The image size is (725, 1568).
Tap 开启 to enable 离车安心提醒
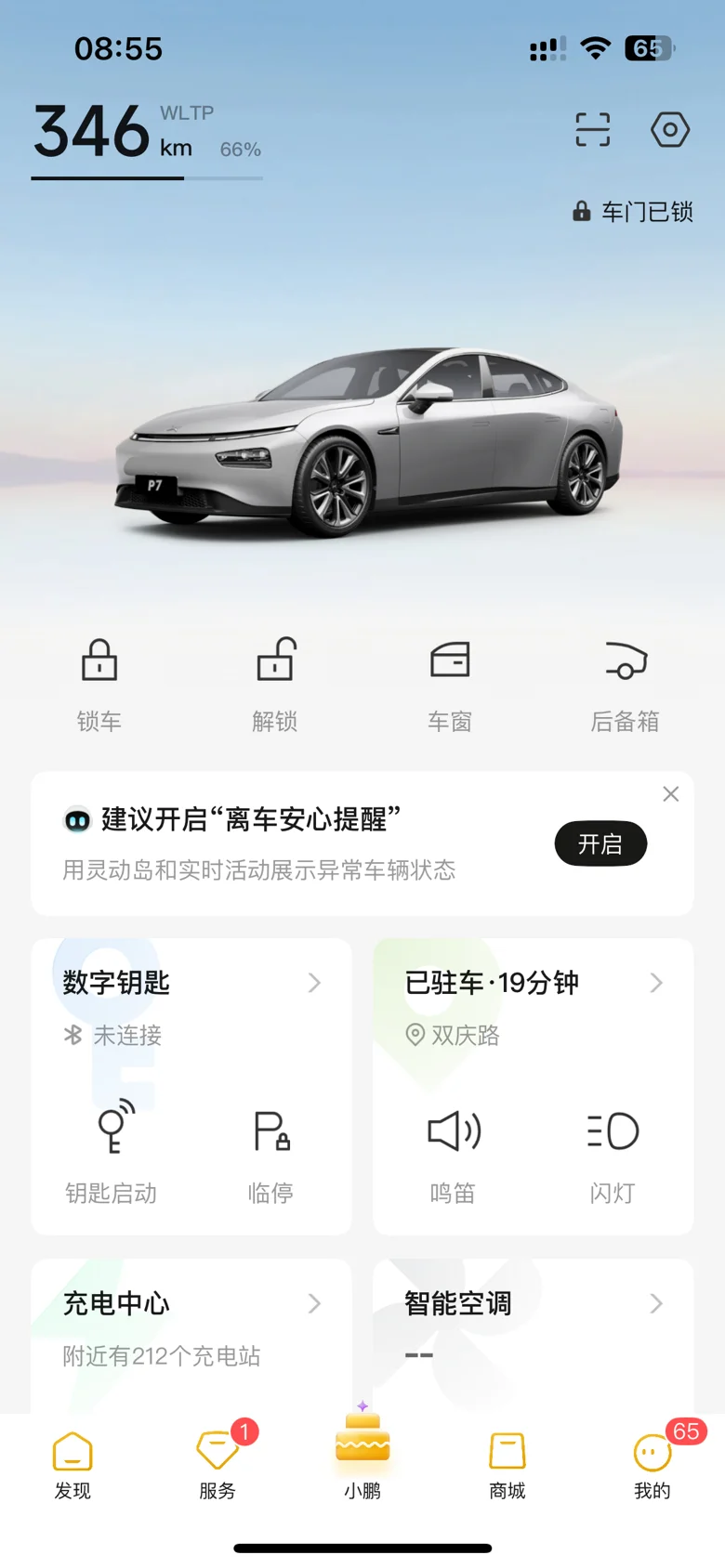(600, 843)
